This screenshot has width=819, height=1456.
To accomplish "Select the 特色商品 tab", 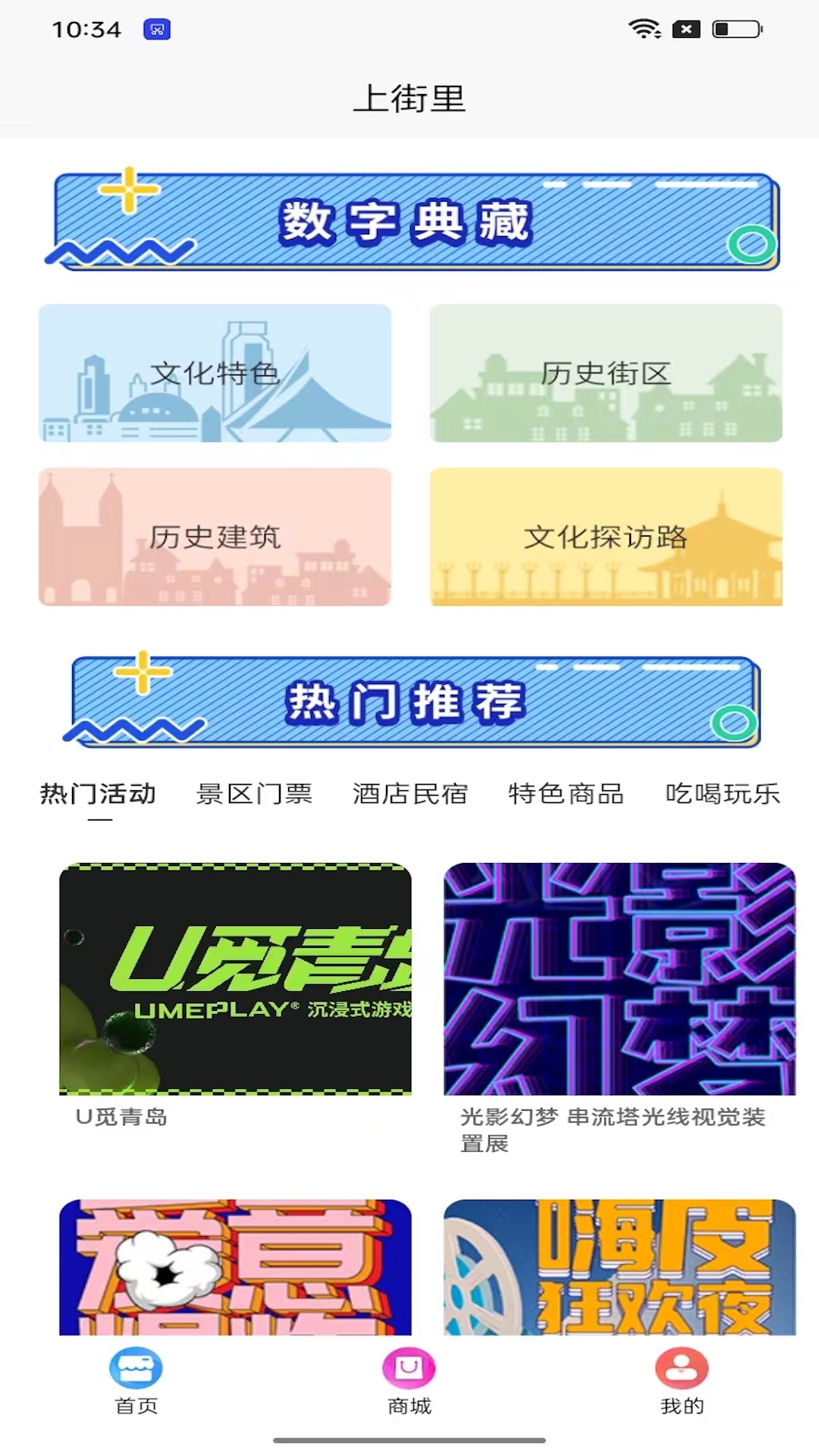I will pyautogui.click(x=566, y=795).
